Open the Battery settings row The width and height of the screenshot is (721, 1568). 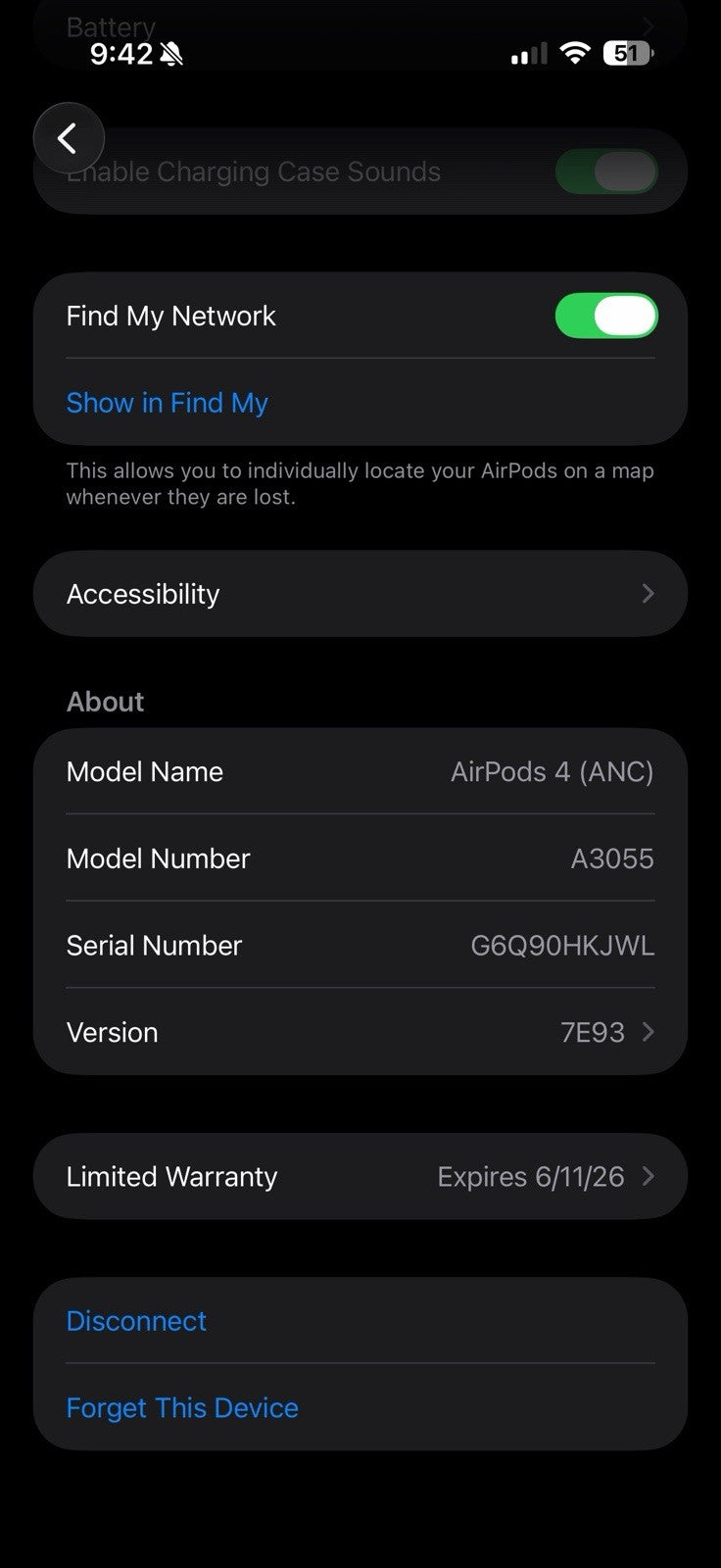coord(360,26)
